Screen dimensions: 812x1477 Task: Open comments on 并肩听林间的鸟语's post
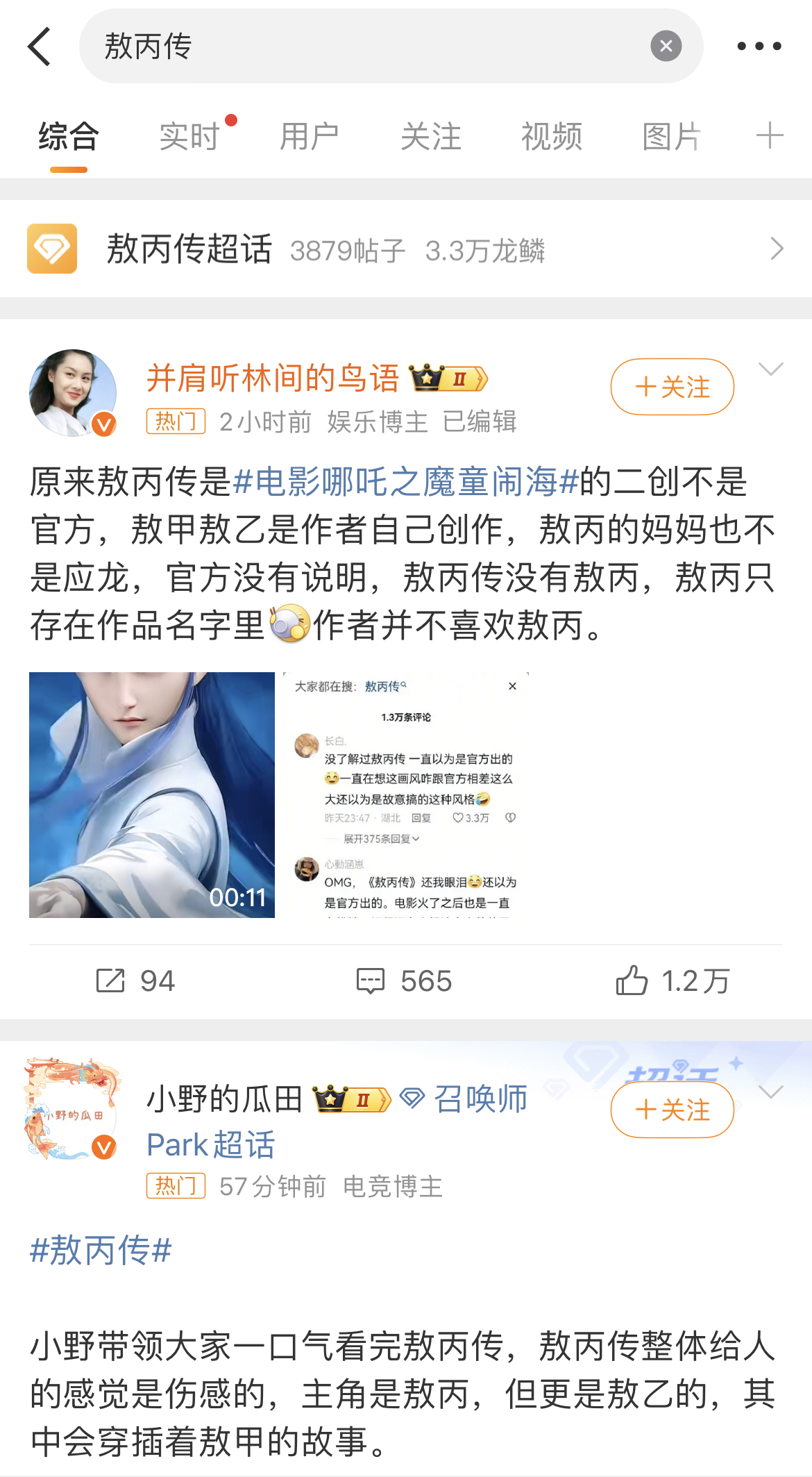tap(405, 981)
